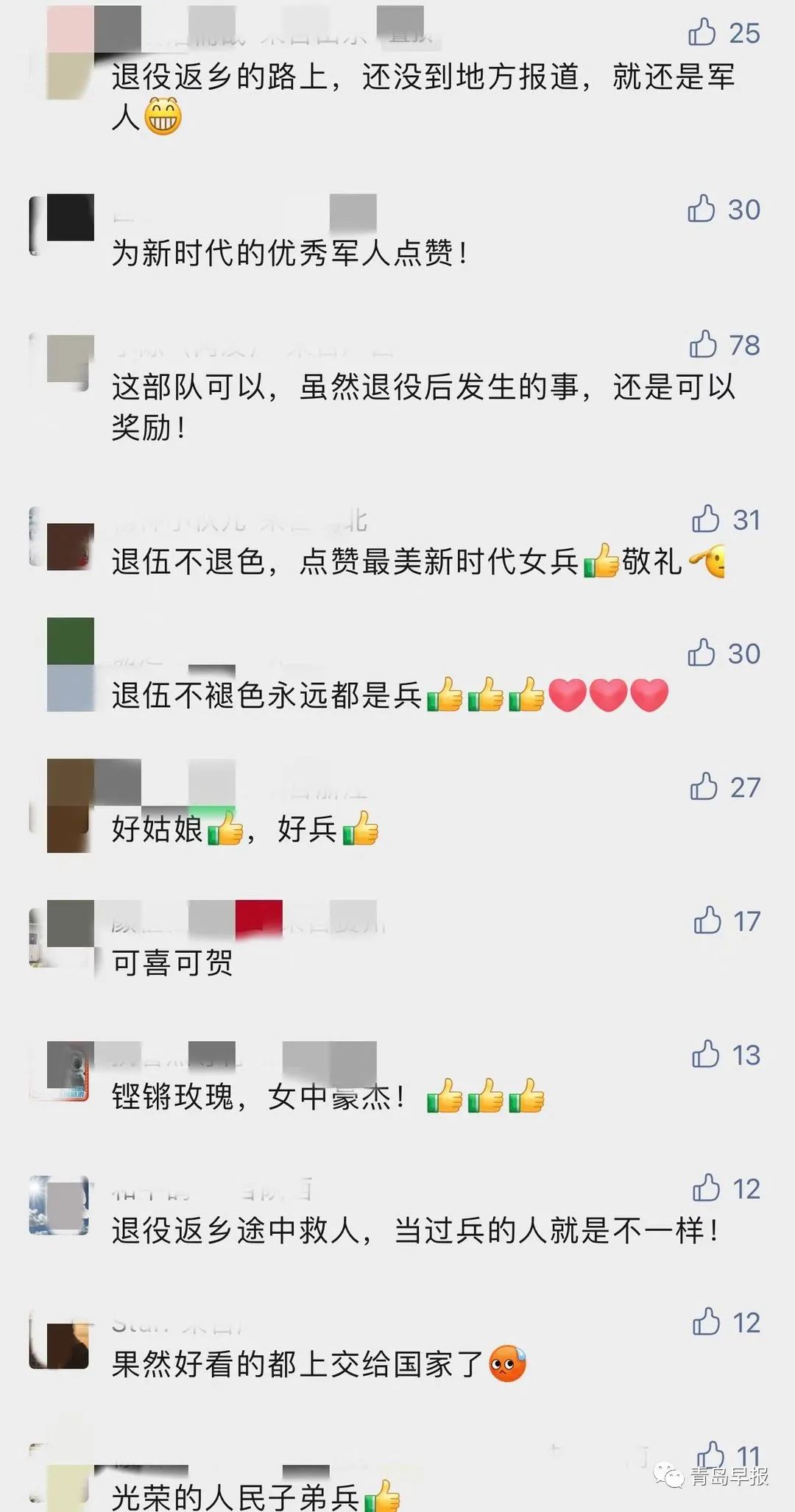Like the comment 果然好看的都上交给国家了
The width and height of the screenshot is (795, 1512).
coord(706,1322)
